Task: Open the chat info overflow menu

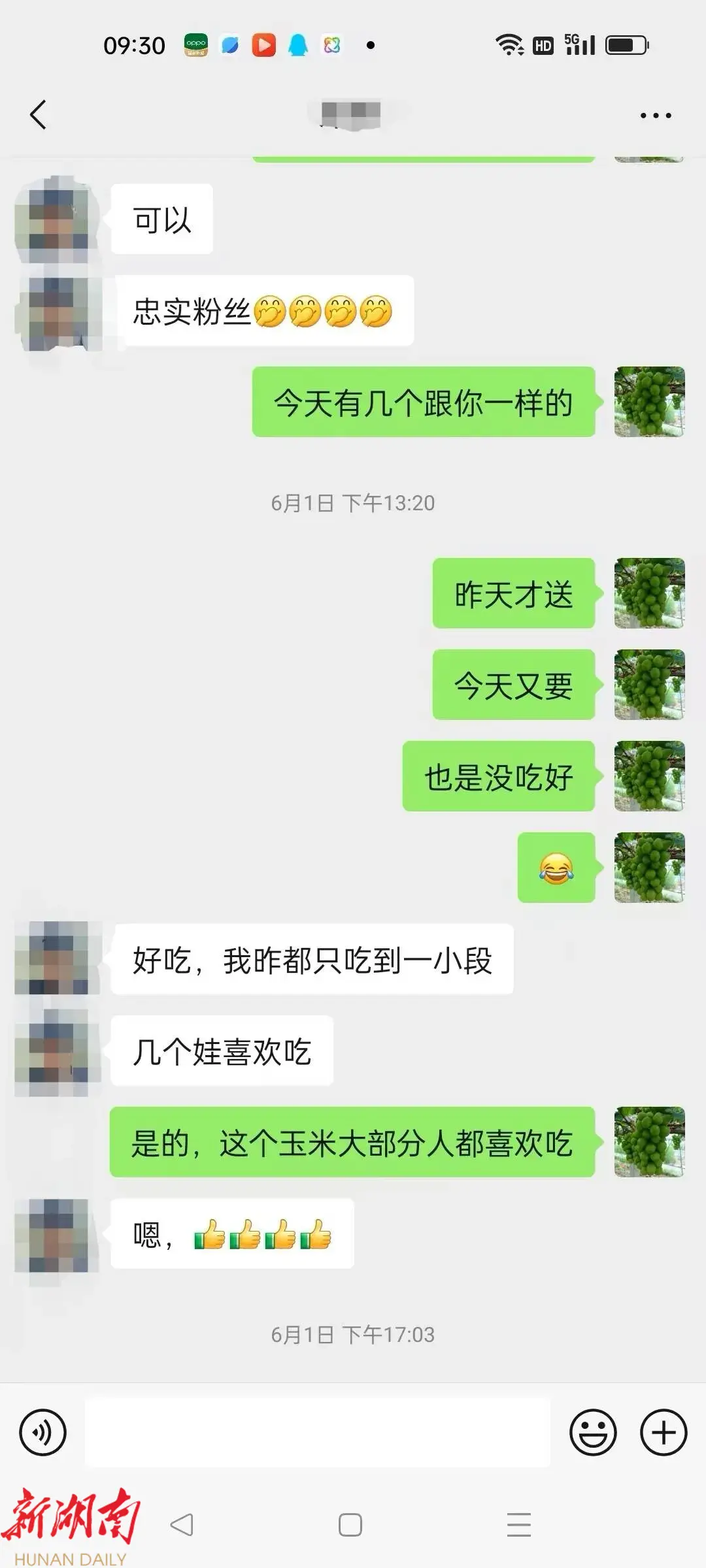Action: [655, 116]
